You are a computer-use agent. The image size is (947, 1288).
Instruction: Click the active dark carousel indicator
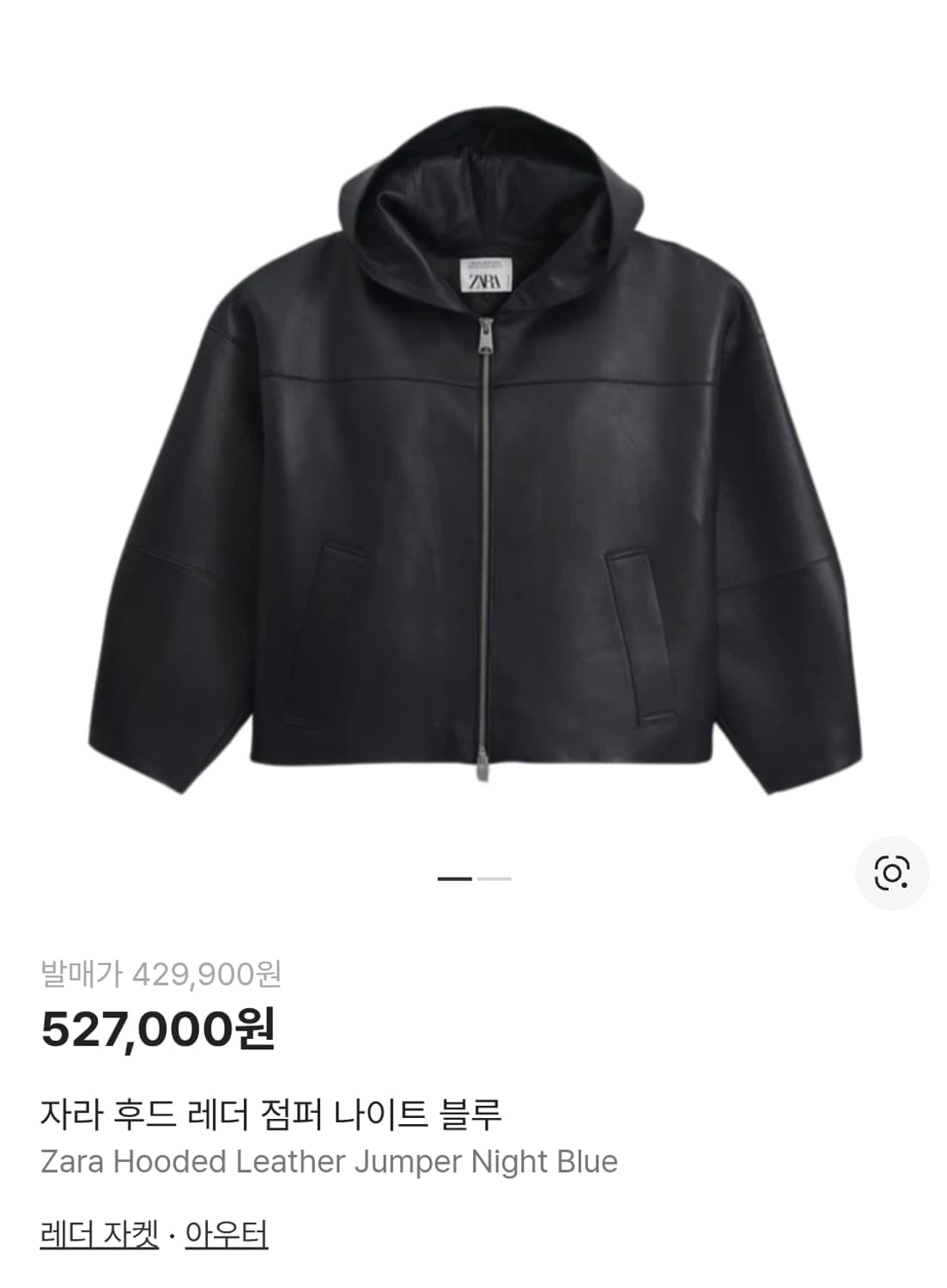click(x=456, y=877)
